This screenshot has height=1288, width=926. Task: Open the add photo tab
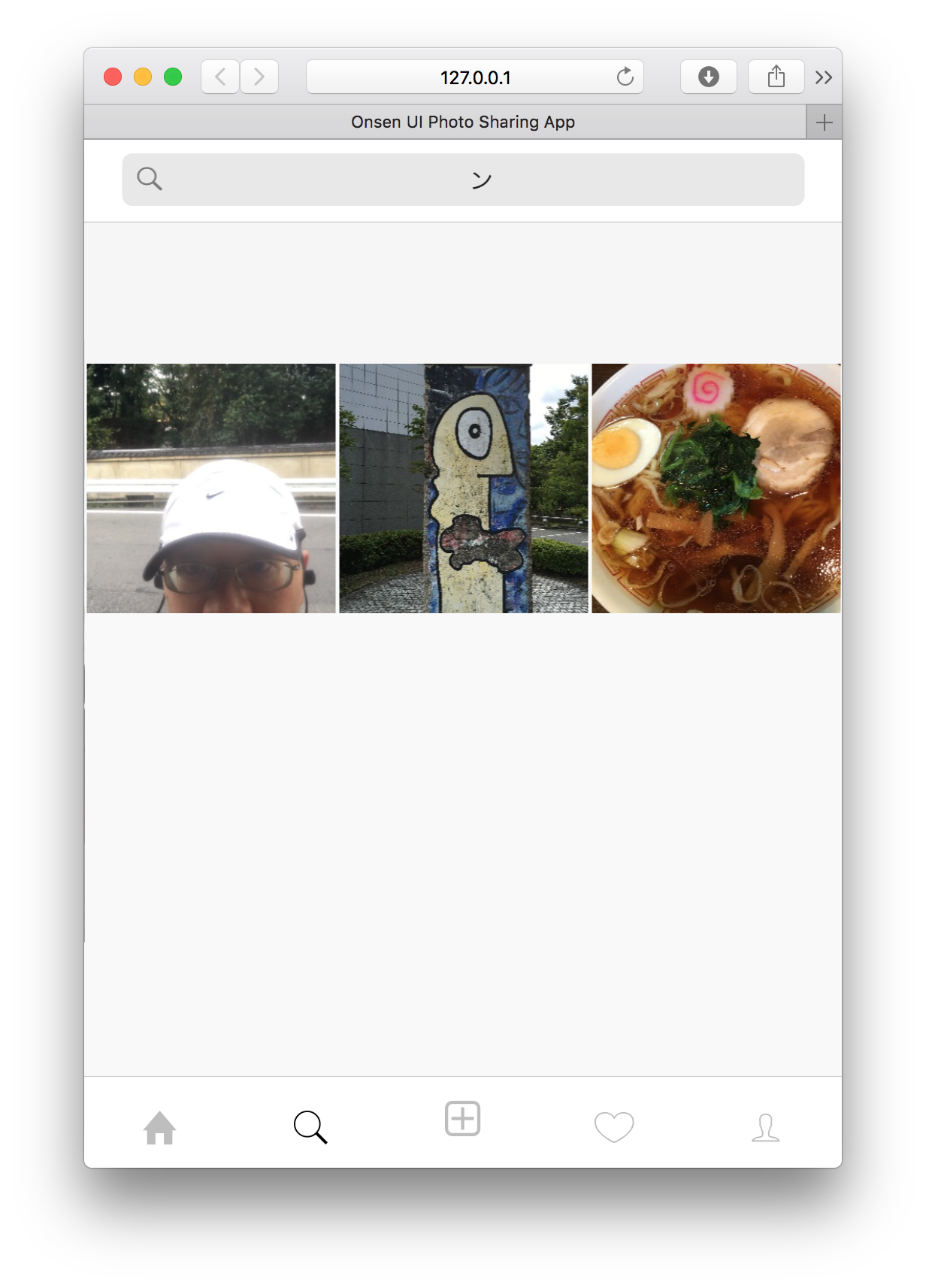(462, 1119)
